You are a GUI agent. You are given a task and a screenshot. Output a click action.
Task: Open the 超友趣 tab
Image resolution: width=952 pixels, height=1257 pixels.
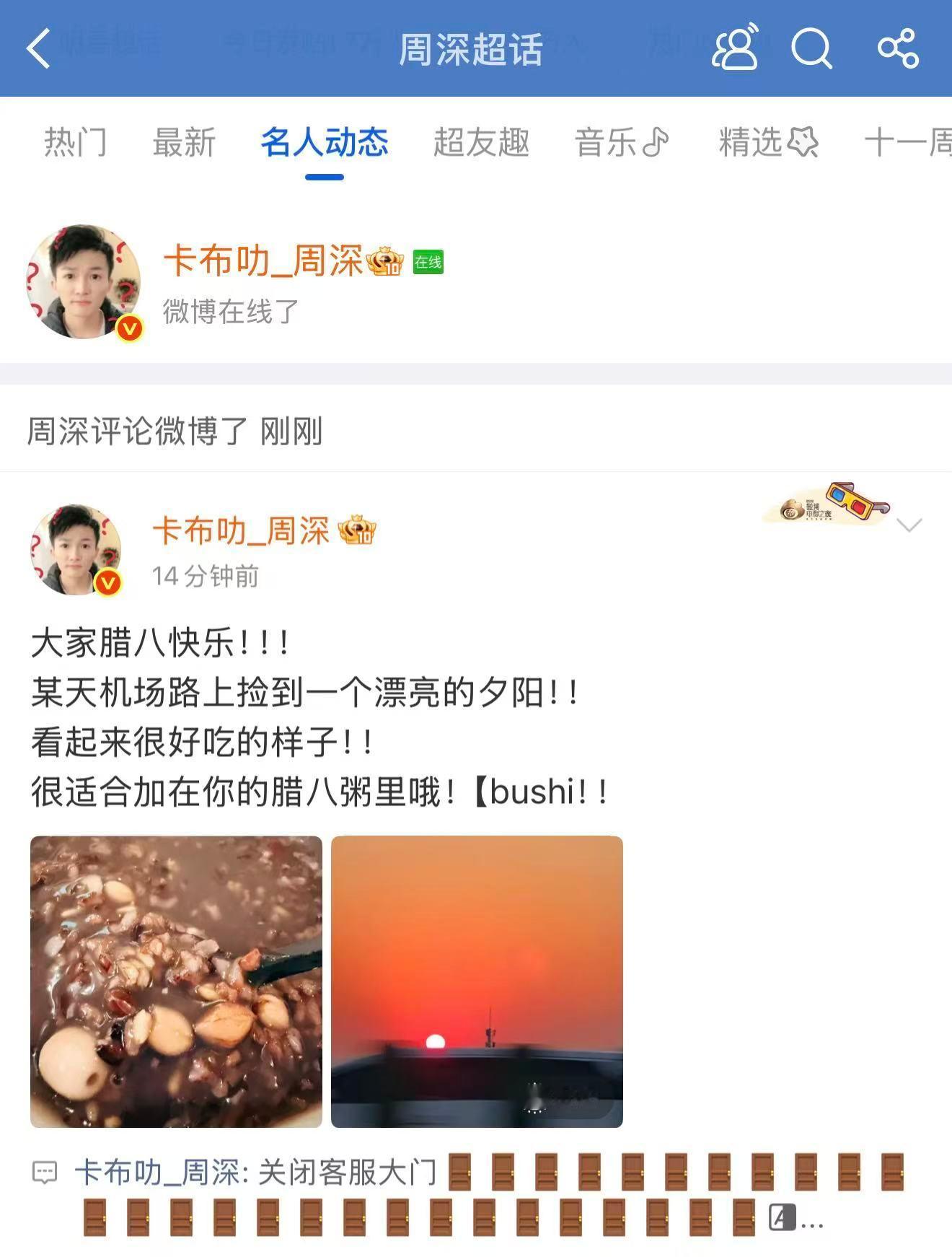[x=481, y=143]
